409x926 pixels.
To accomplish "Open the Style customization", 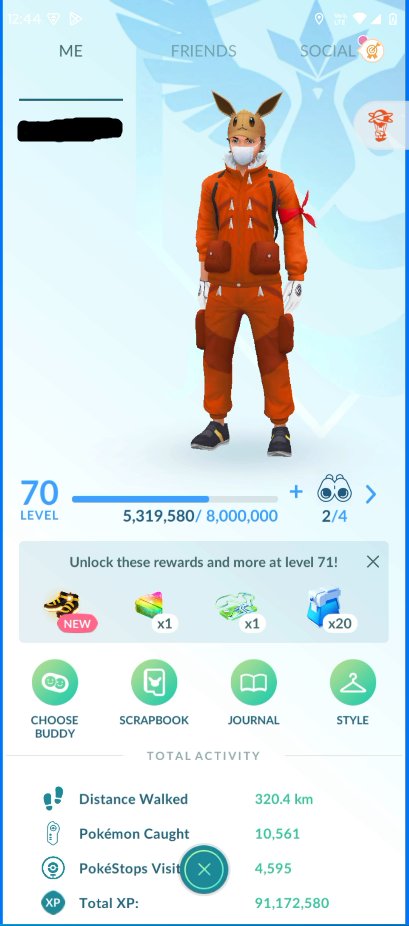I will pyautogui.click(x=353, y=692).
